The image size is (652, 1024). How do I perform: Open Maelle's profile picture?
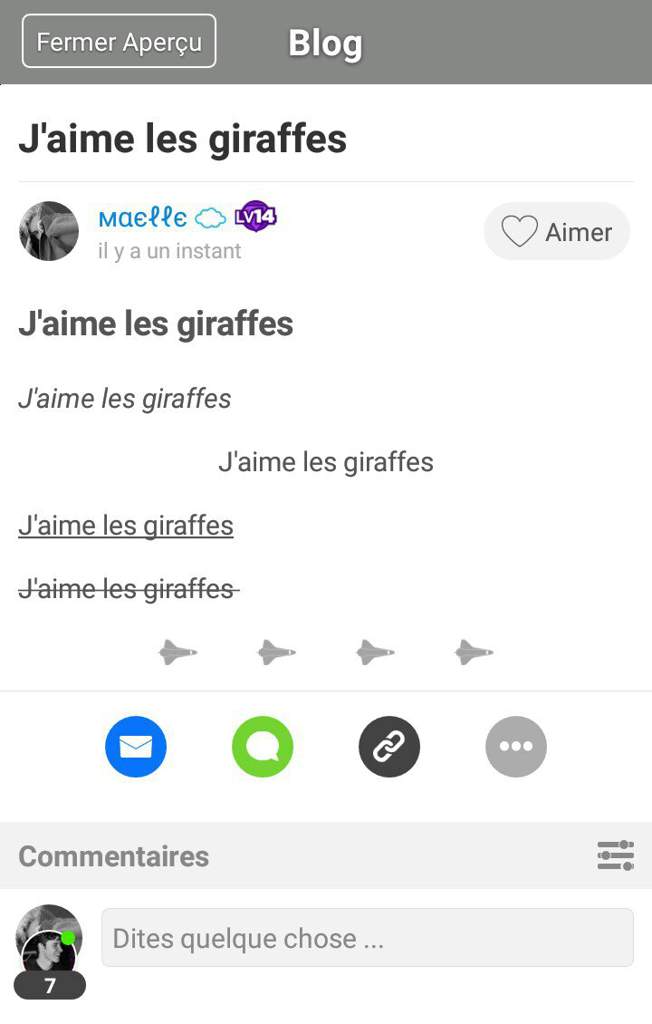click(48, 231)
